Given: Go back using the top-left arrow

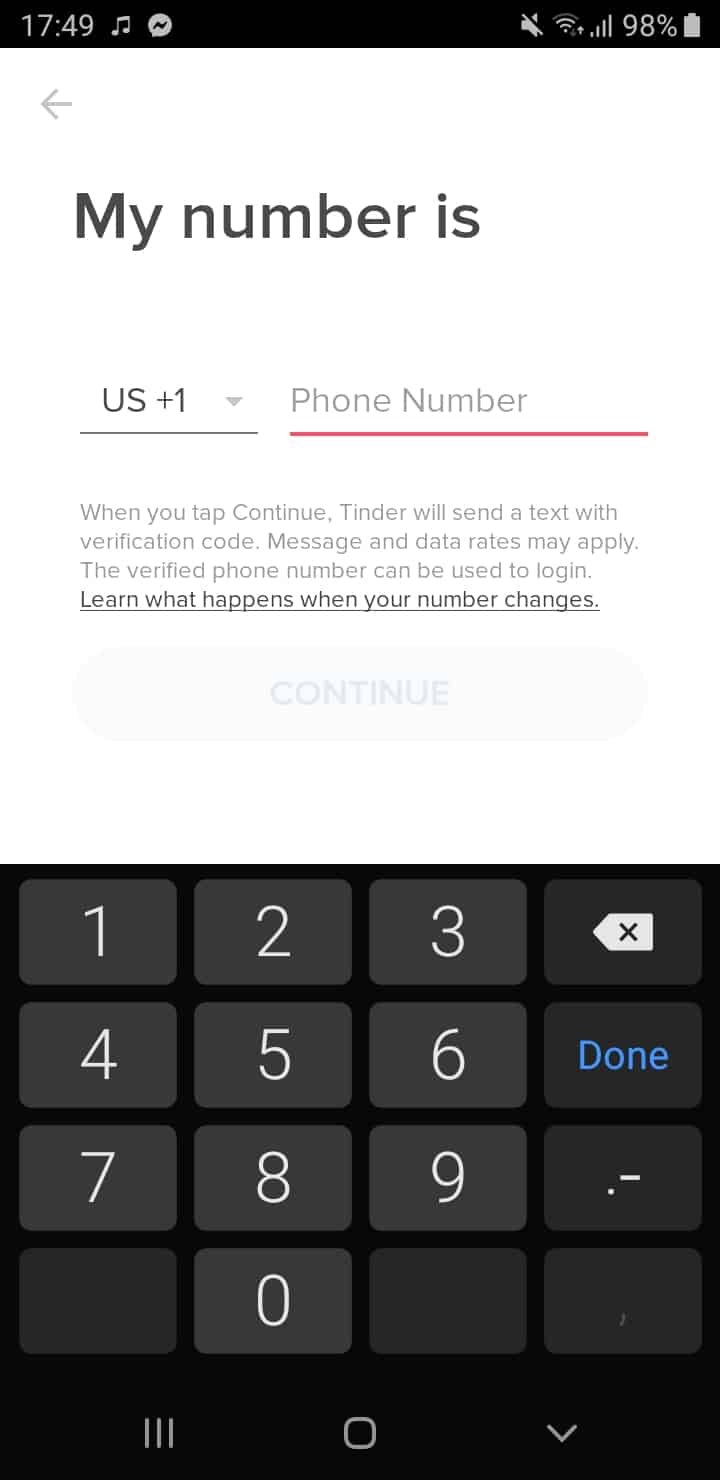Looking at the screenshot, I should click(56, 104).
